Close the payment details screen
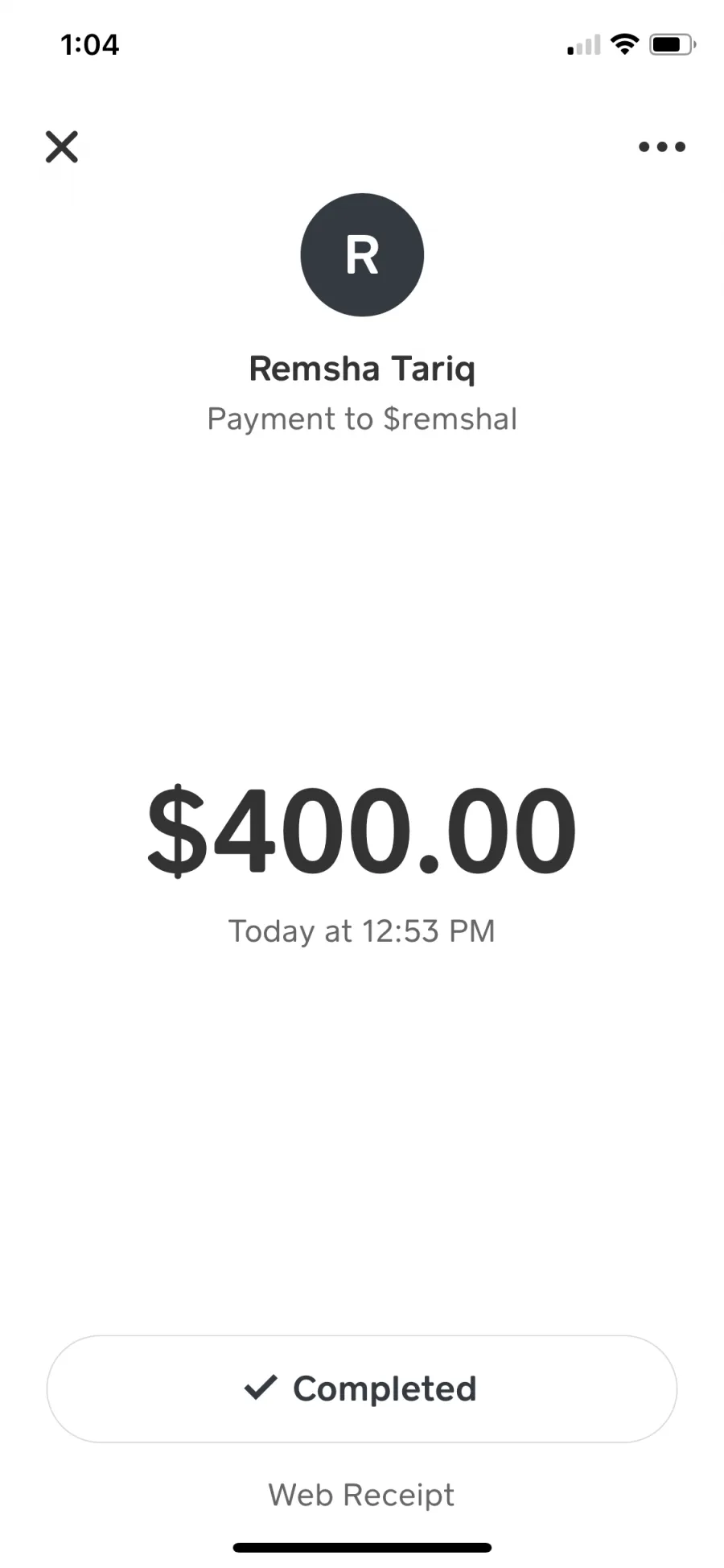Screen dimensions: 724x1568 tap(62, 146)
